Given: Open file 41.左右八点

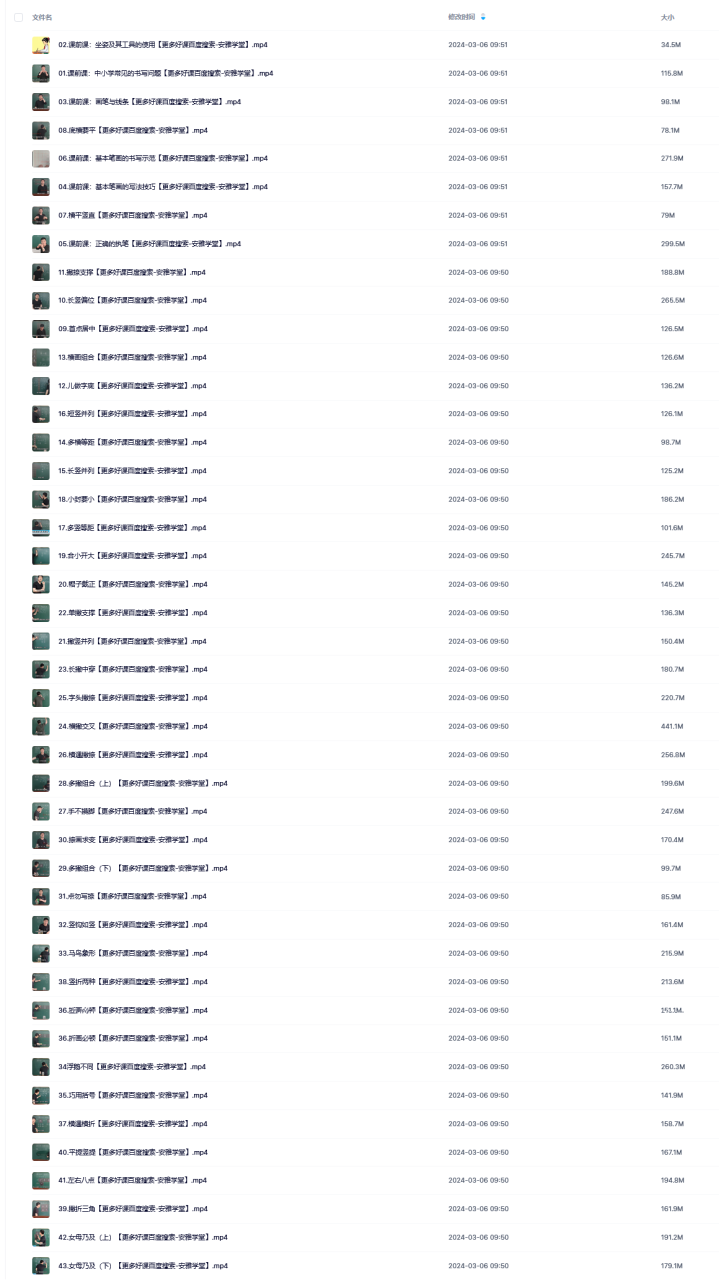Looking at the screenshot, I should (x=131, y=1181).
